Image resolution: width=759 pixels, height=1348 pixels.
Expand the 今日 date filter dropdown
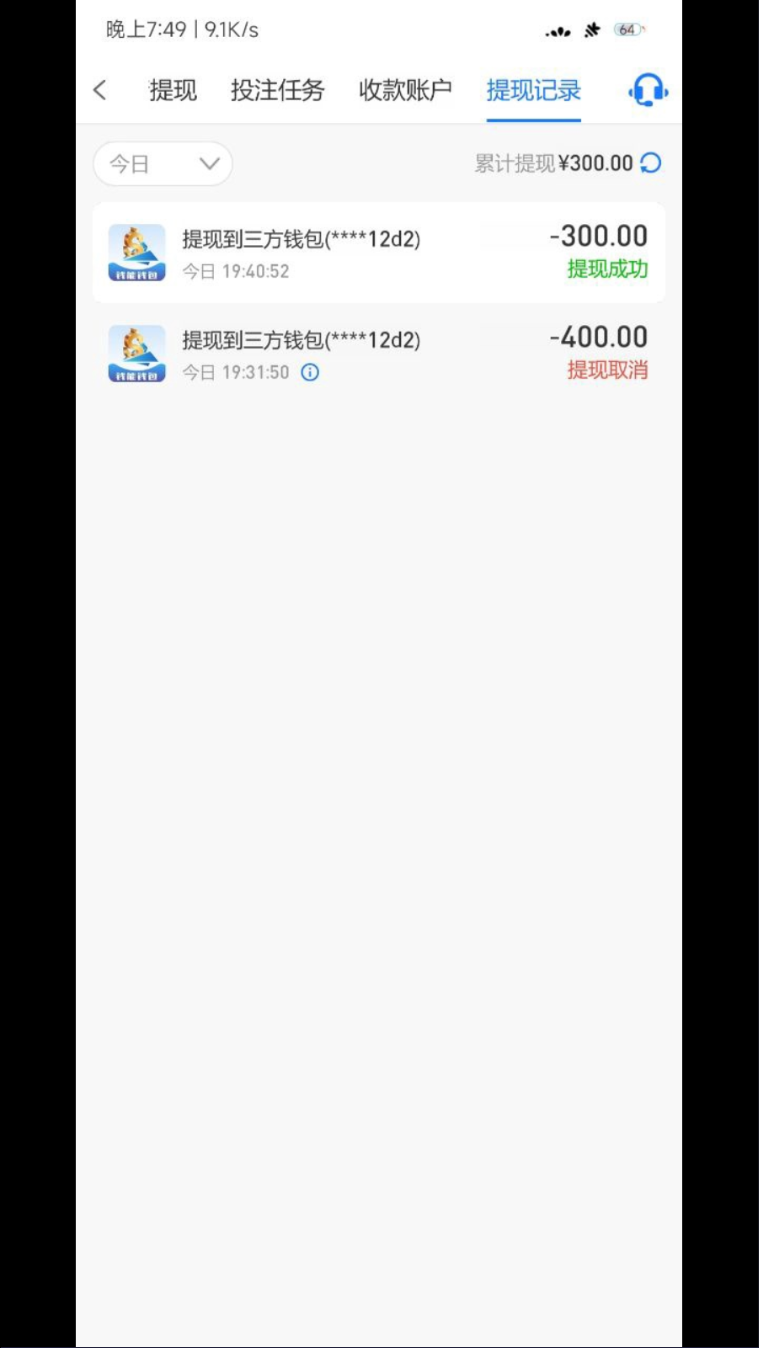pos(163,164)
